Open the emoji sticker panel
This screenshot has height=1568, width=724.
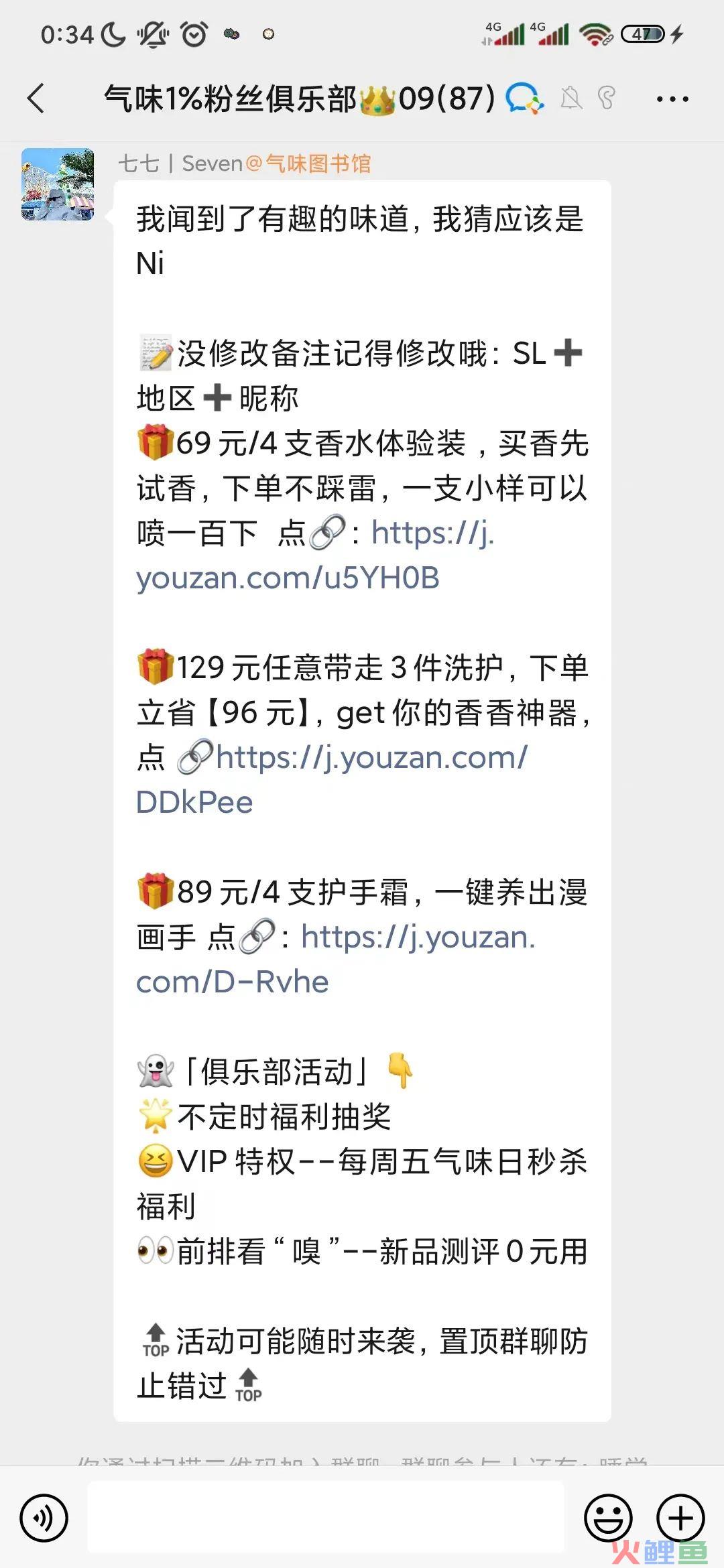pyautogui.click(x=608, y=1518)
